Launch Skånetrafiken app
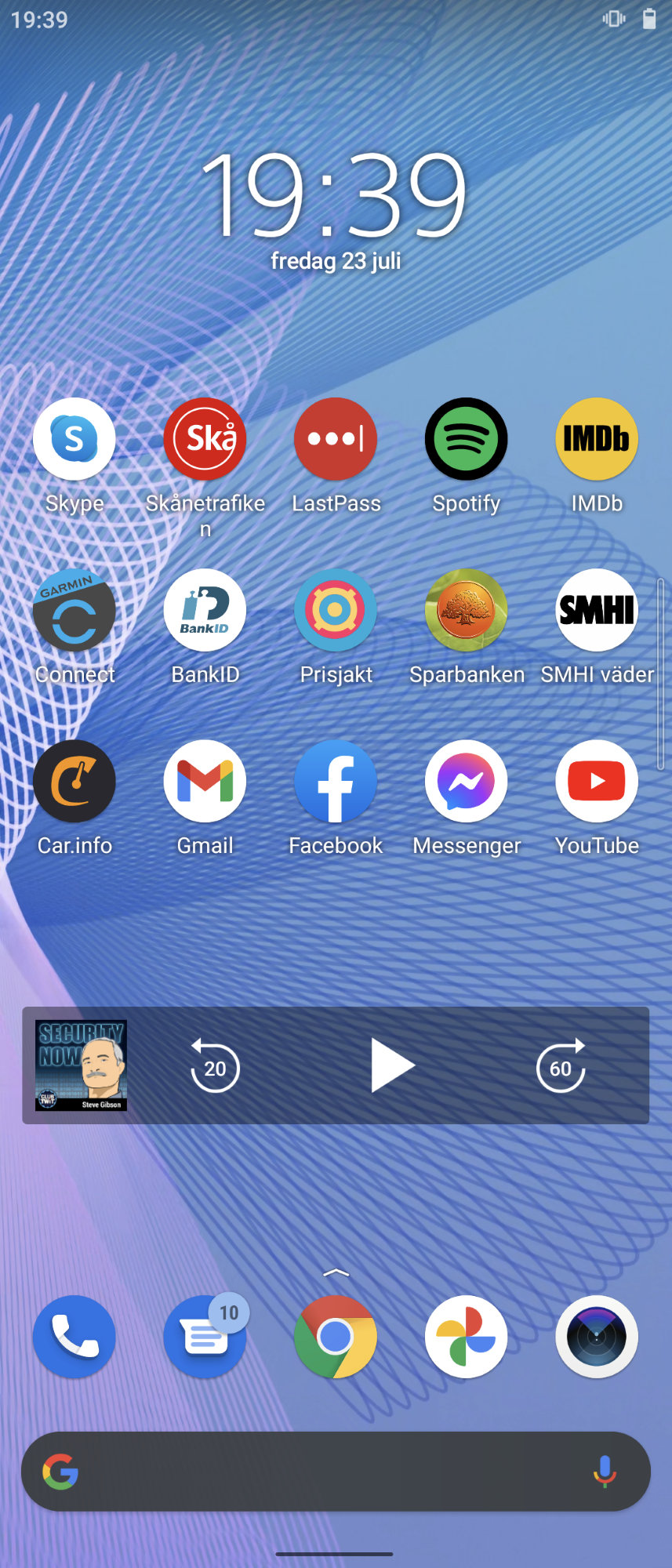This screenshot has width=672, height=1568. pos(205,439)
